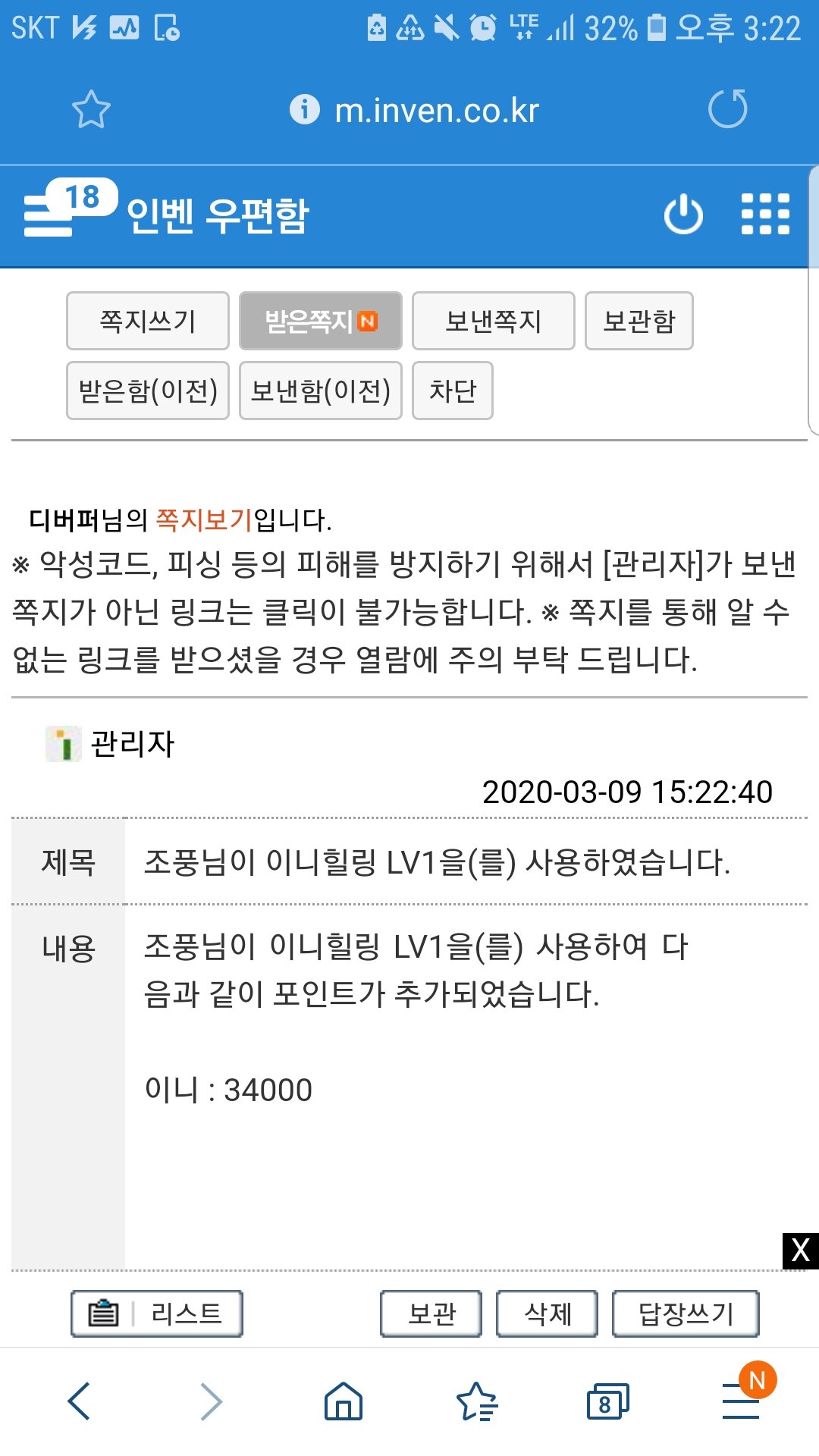Open the browser tabs switcher
Screen dimensions: 819x1456
point(607,1401)
